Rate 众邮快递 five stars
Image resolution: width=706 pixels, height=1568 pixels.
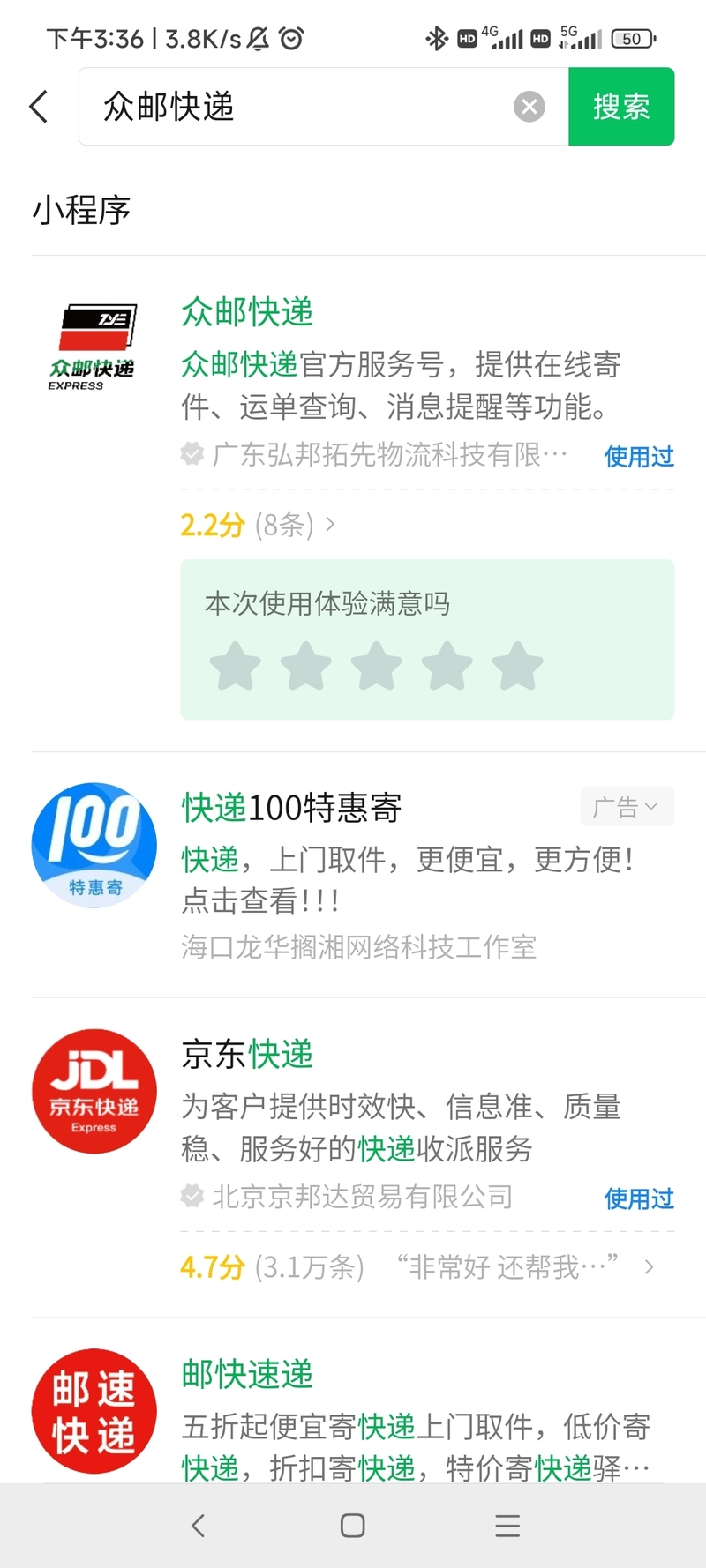coord(517,666)
